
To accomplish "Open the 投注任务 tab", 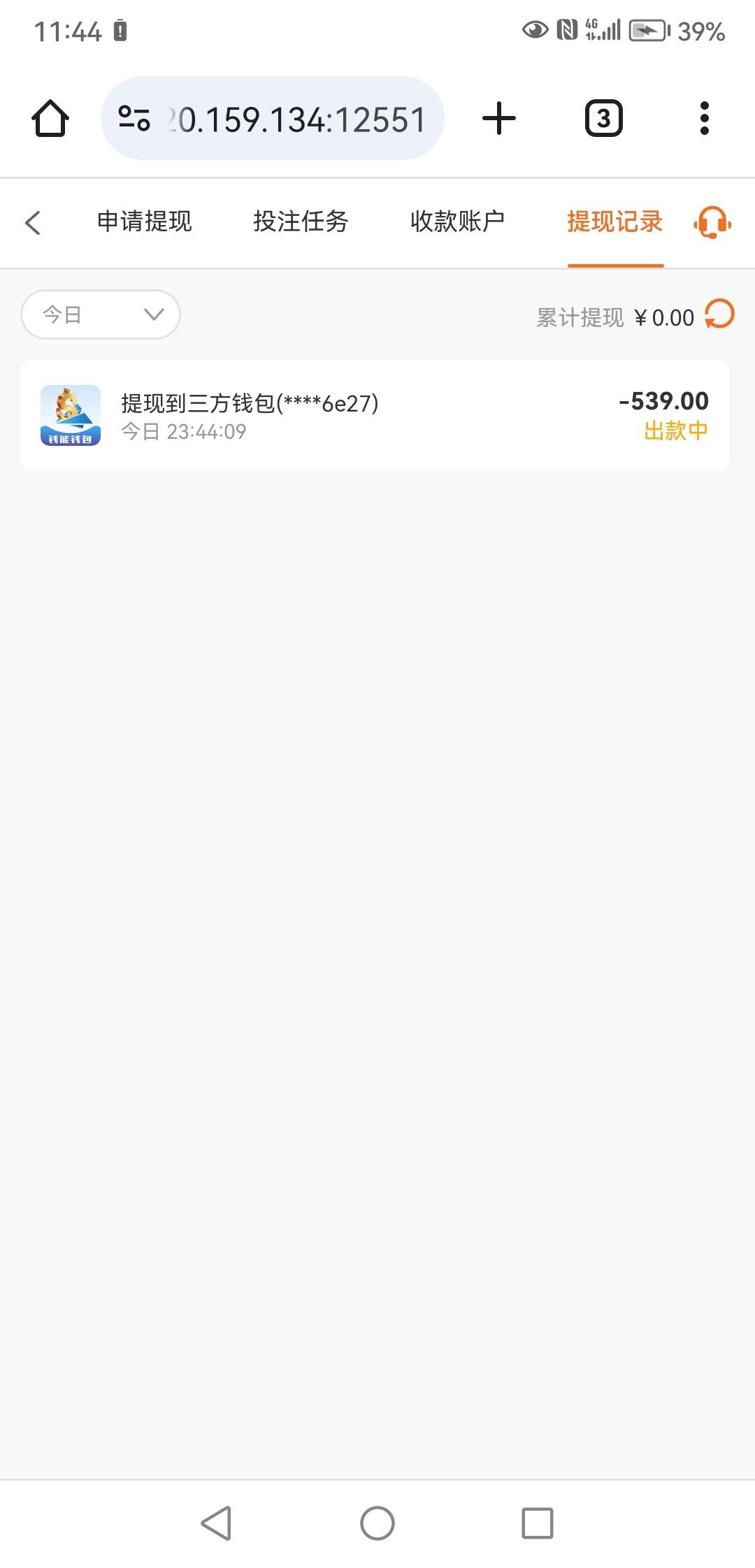I will tap(301, 222).
